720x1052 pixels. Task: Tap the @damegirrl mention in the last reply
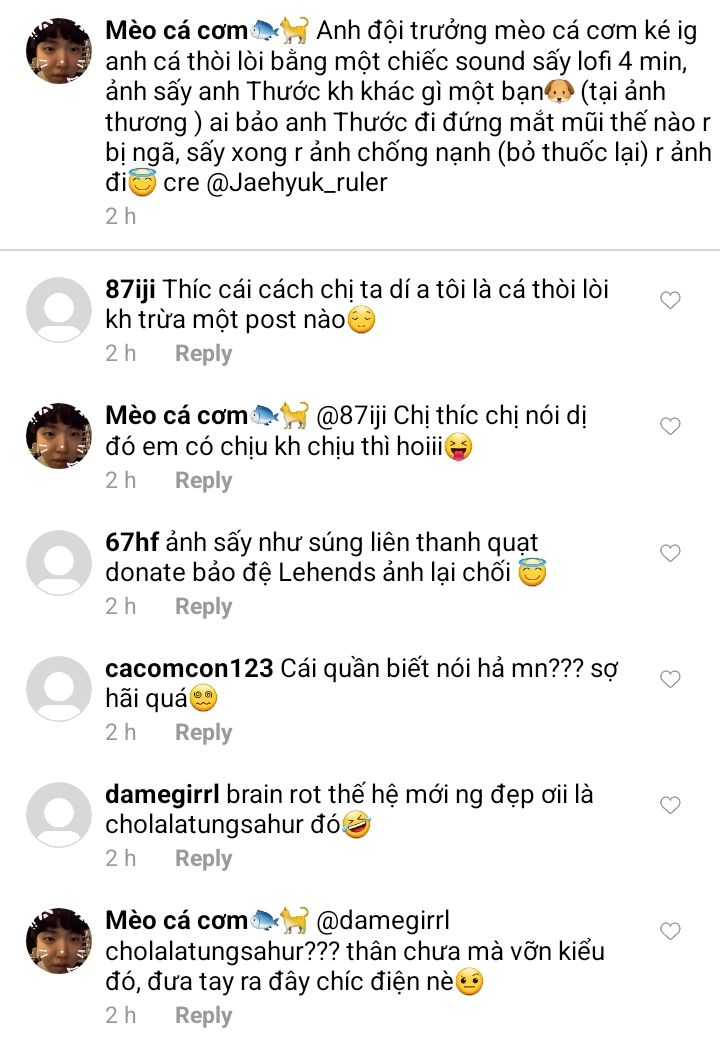click(x=382, y=920)
